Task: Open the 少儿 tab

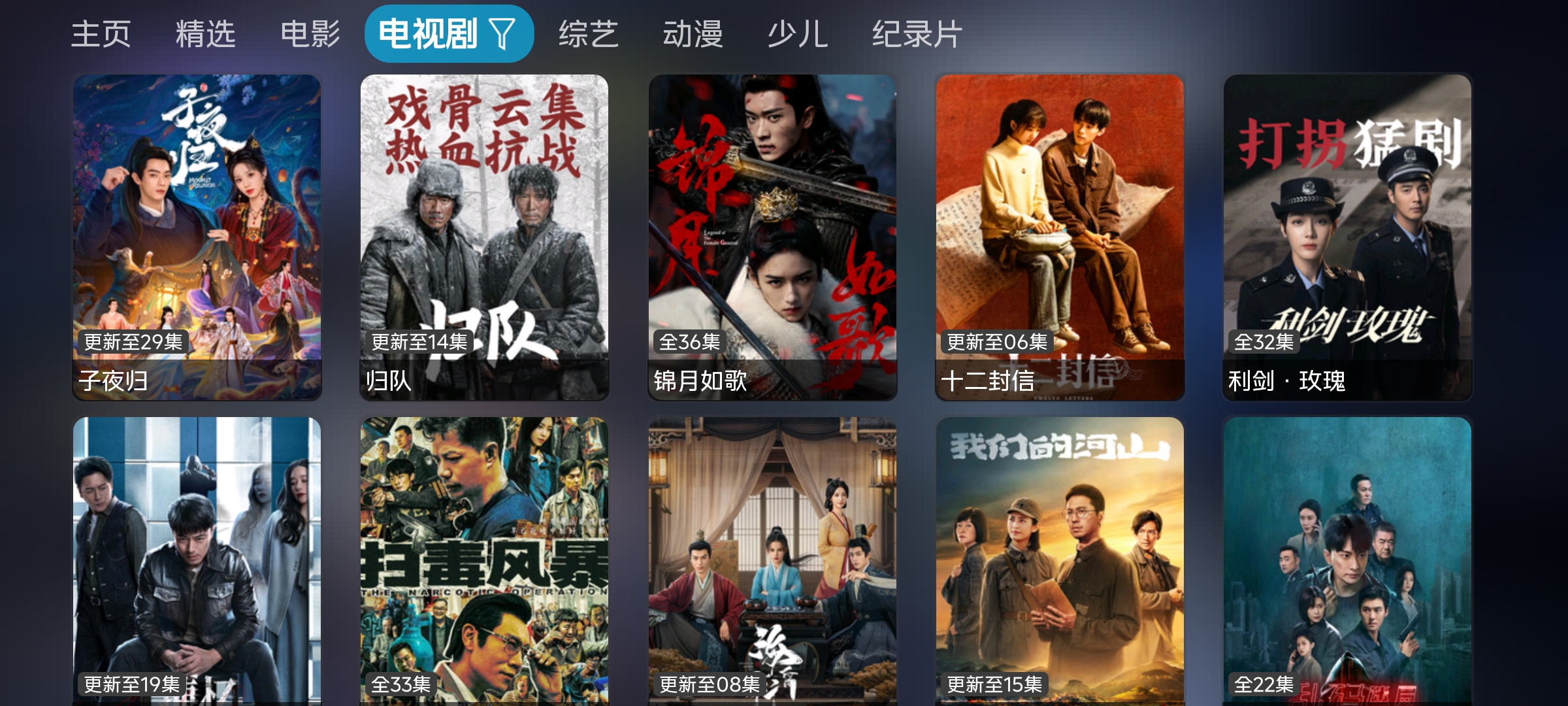Action: (x=798, y=34)
